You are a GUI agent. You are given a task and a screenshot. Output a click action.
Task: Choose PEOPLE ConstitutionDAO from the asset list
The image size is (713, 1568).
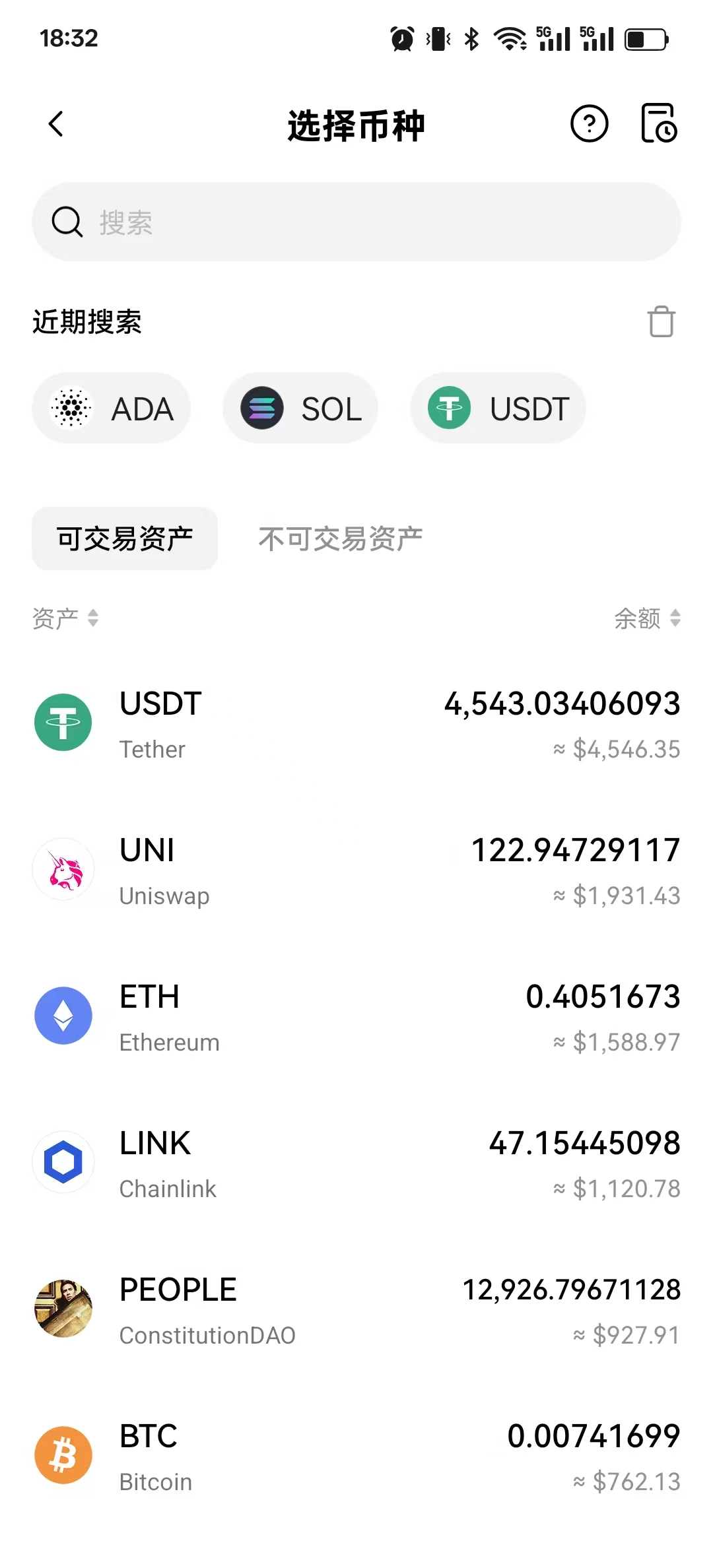tap(356, 1310)
